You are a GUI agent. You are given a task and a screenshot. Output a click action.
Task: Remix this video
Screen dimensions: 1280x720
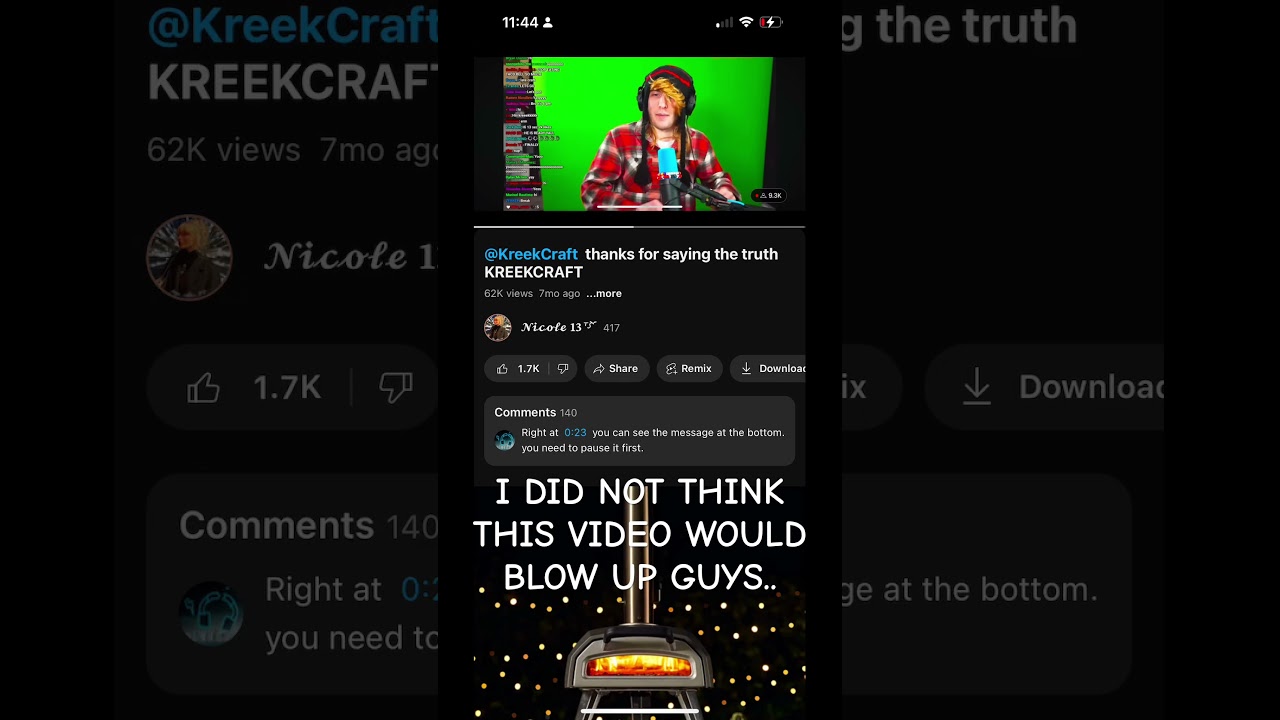tap(689, 369)
